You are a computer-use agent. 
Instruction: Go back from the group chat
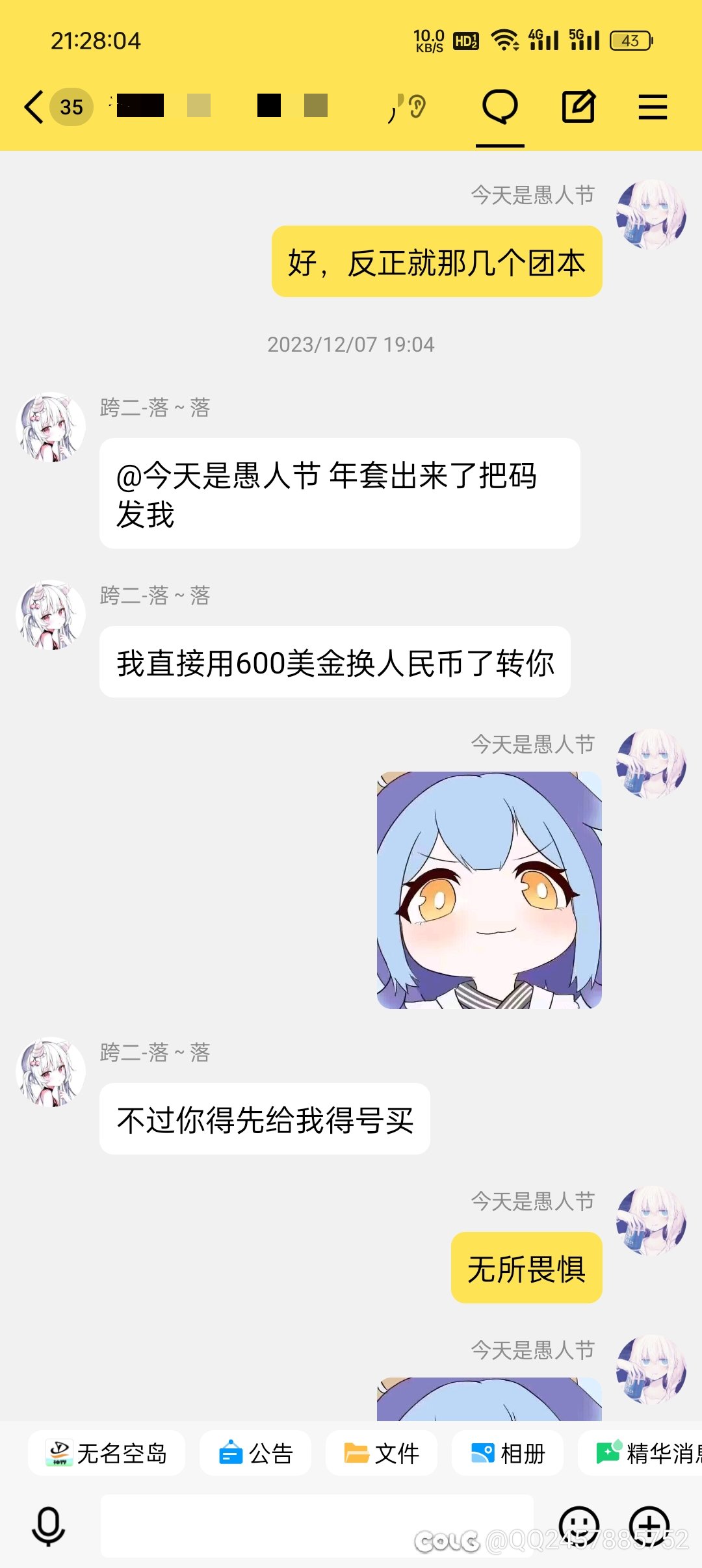[x=34, y=107]
